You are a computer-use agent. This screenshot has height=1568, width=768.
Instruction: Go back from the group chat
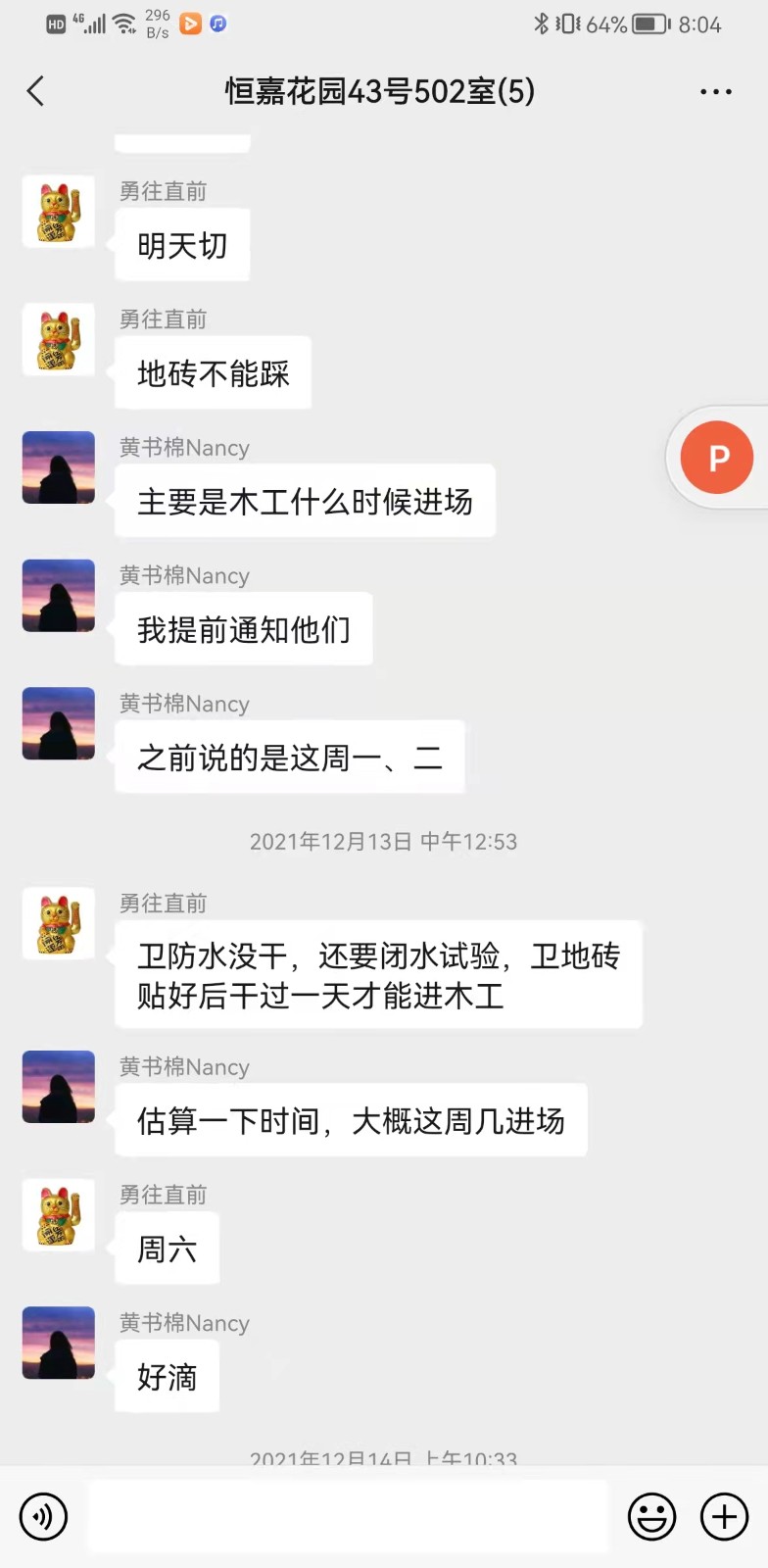(x=36, y=91)
